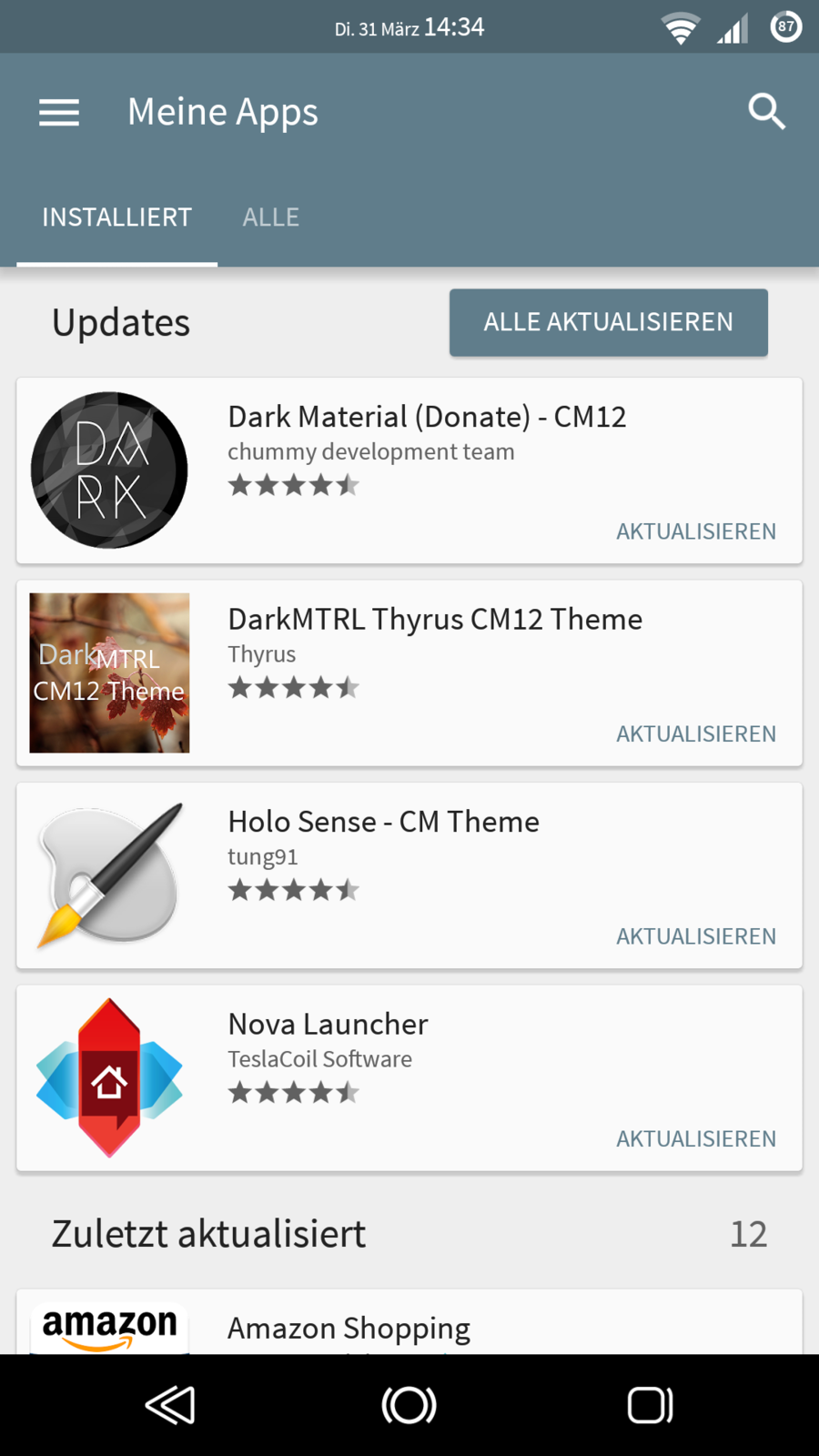Open search in Meine Apps

pos(766,112)
